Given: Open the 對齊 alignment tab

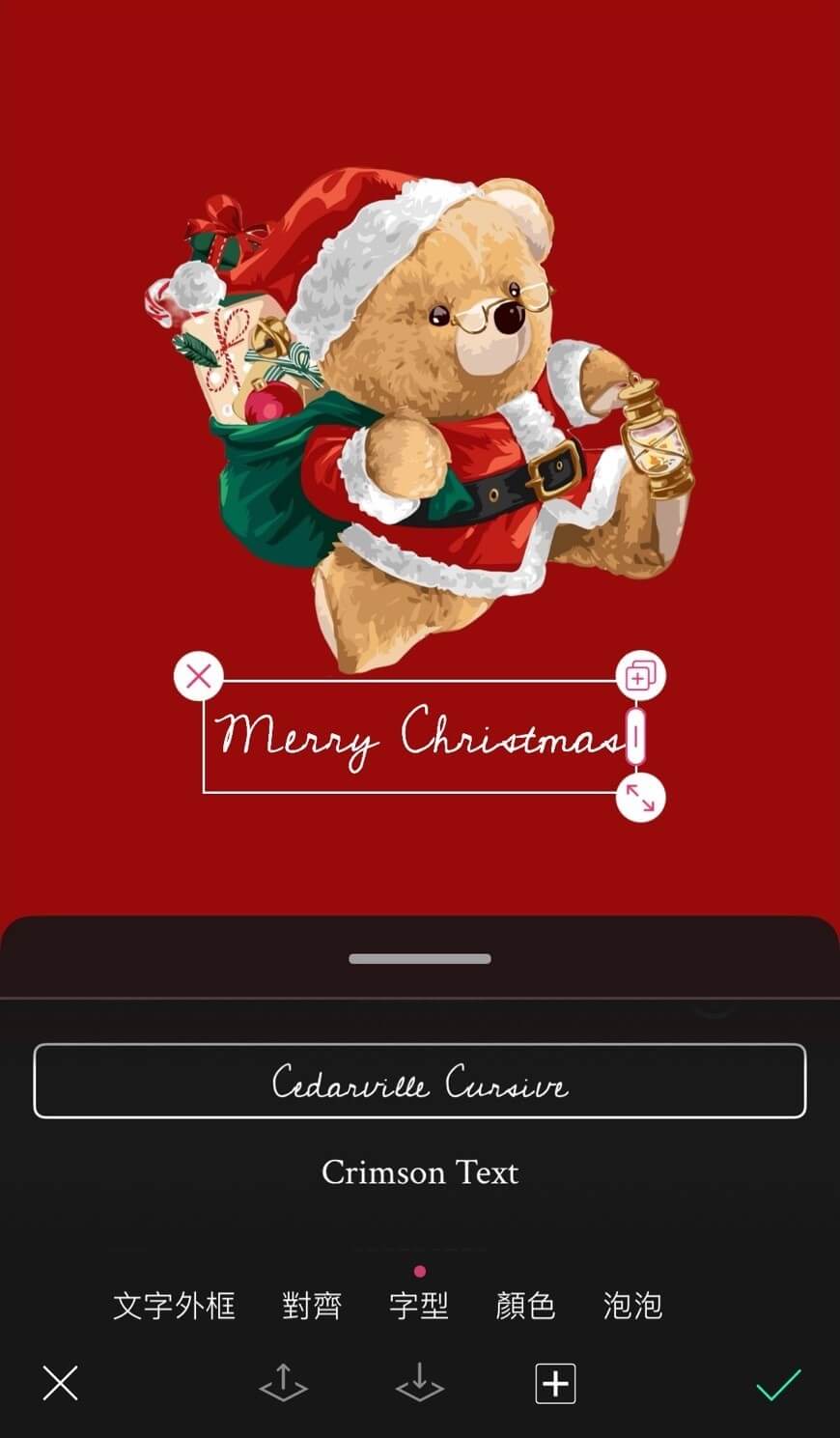Looking at the screenshot, I should (312, 1306).
